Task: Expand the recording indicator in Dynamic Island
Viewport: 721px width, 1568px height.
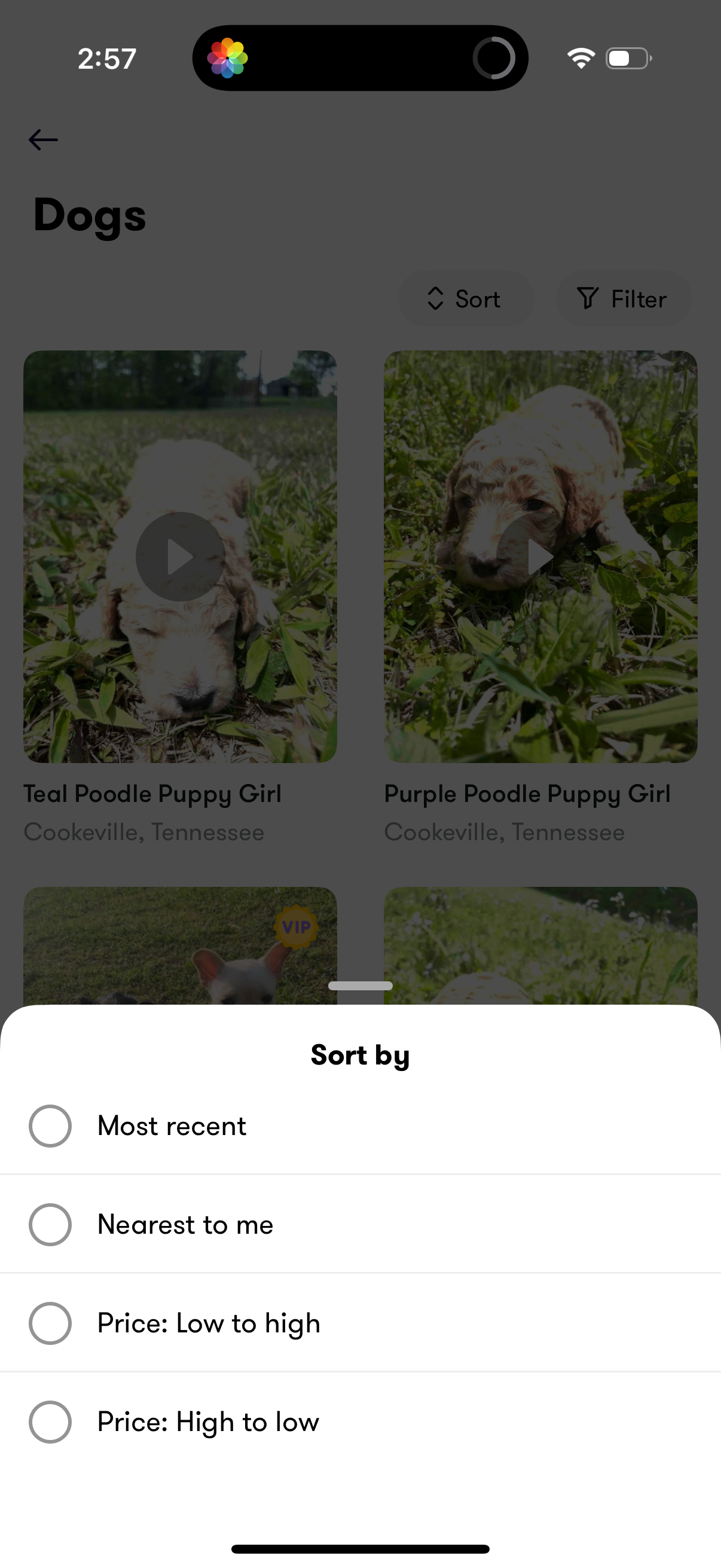Action: (x=493, y=57)
